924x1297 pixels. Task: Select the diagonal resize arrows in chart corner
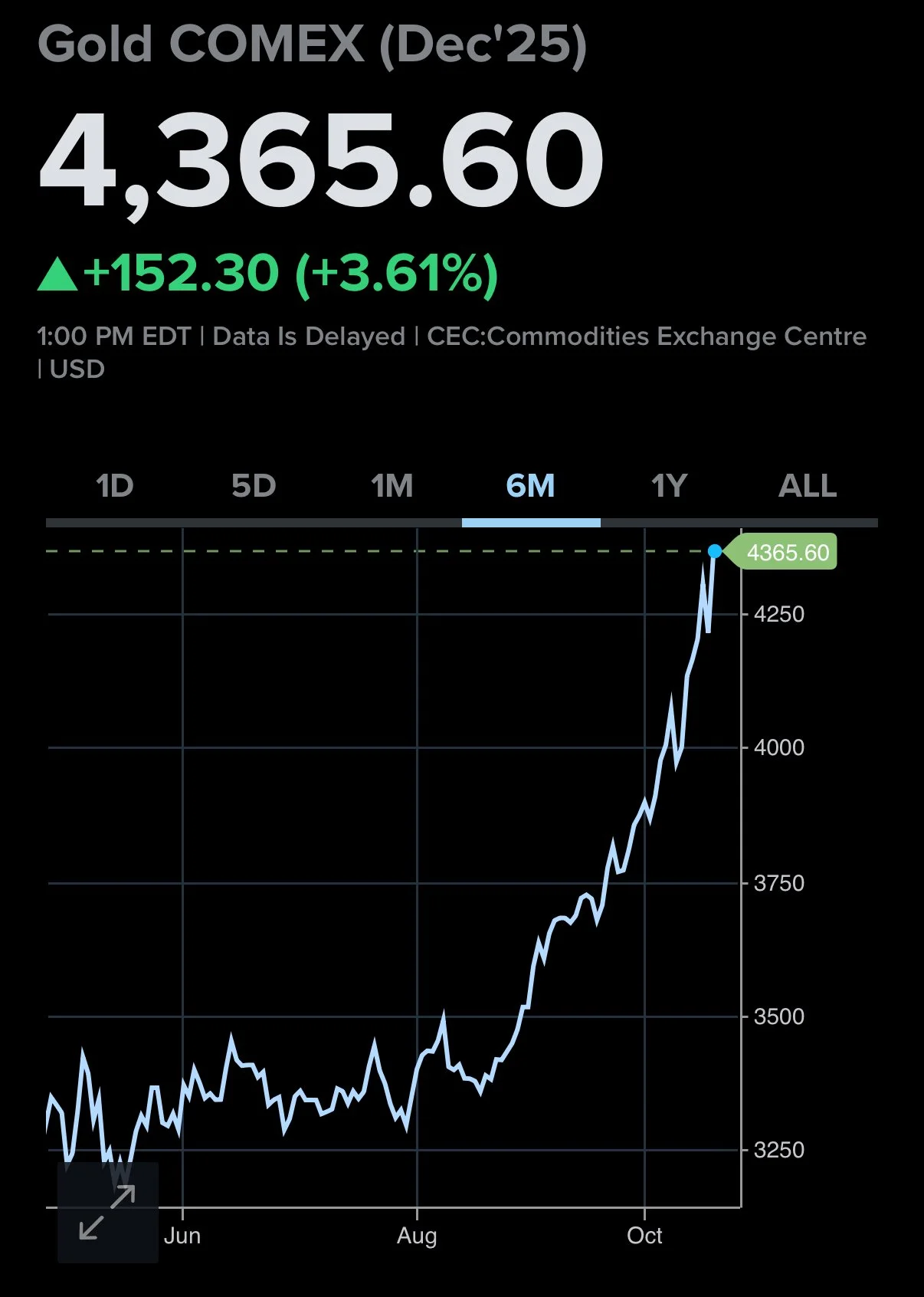[x=106, y=1209]
